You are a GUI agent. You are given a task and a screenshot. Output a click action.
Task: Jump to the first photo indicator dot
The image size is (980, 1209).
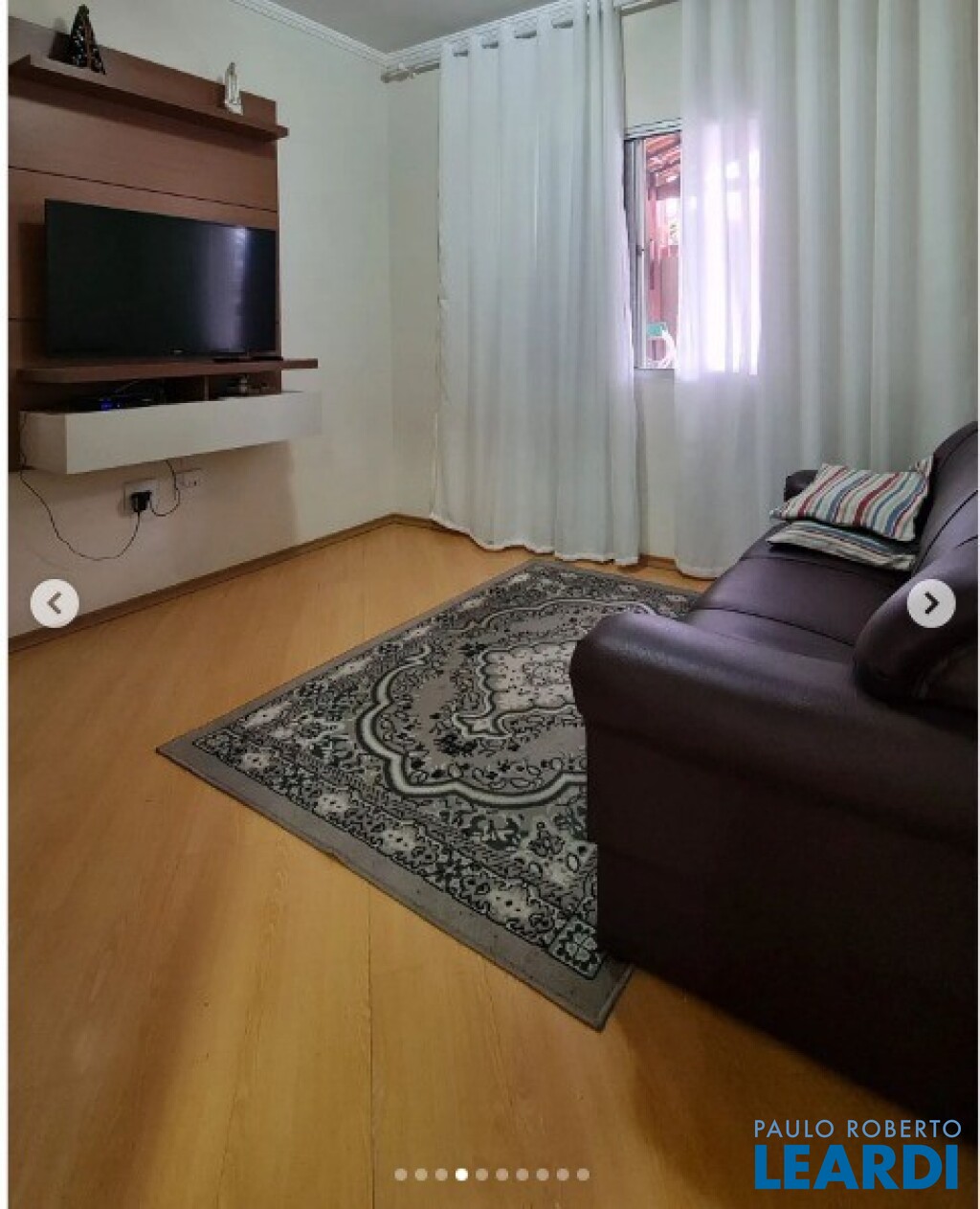click(401, 1175)
